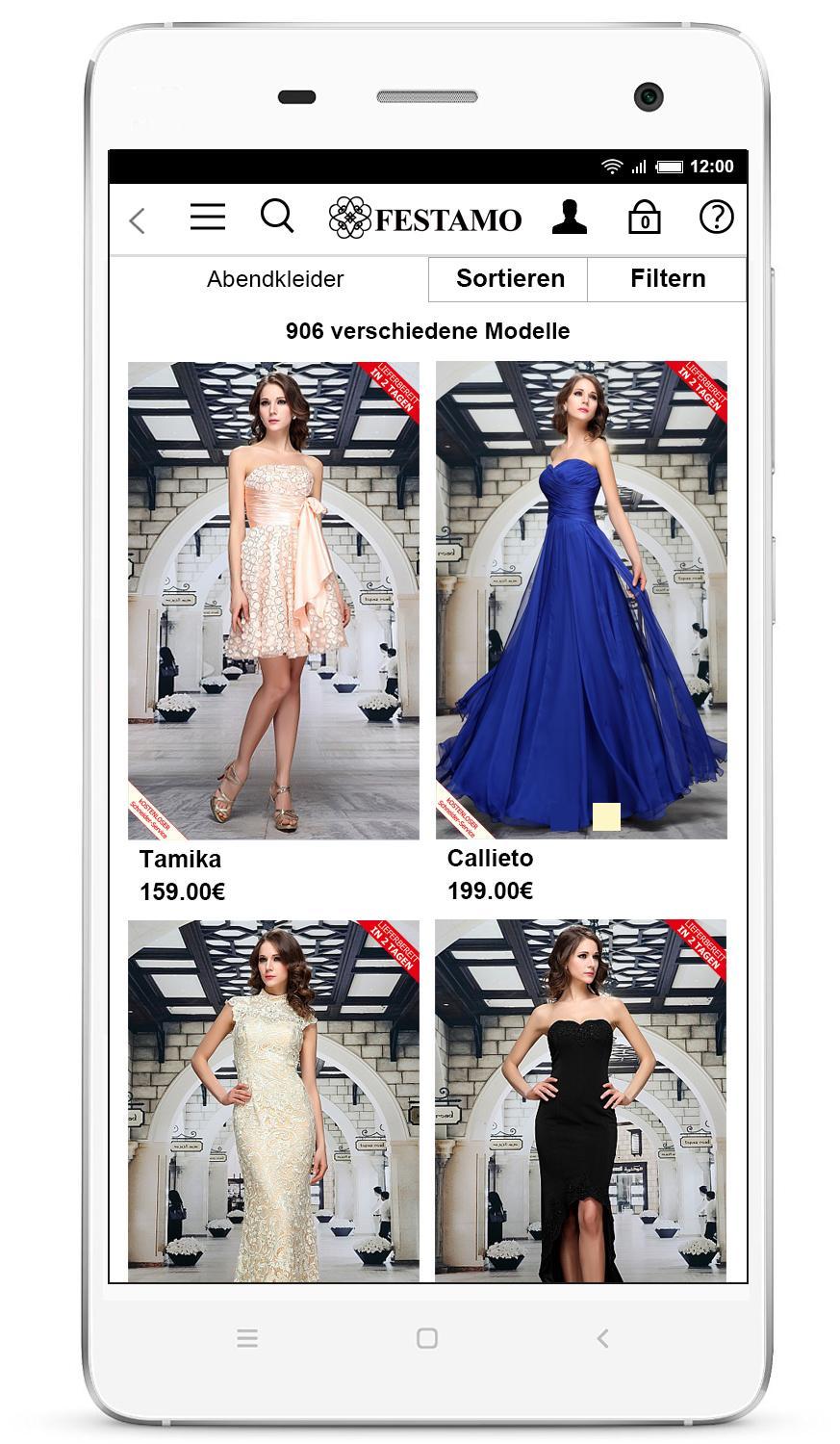
Task: Open the help question mark
Action: (x=716, y=217)
